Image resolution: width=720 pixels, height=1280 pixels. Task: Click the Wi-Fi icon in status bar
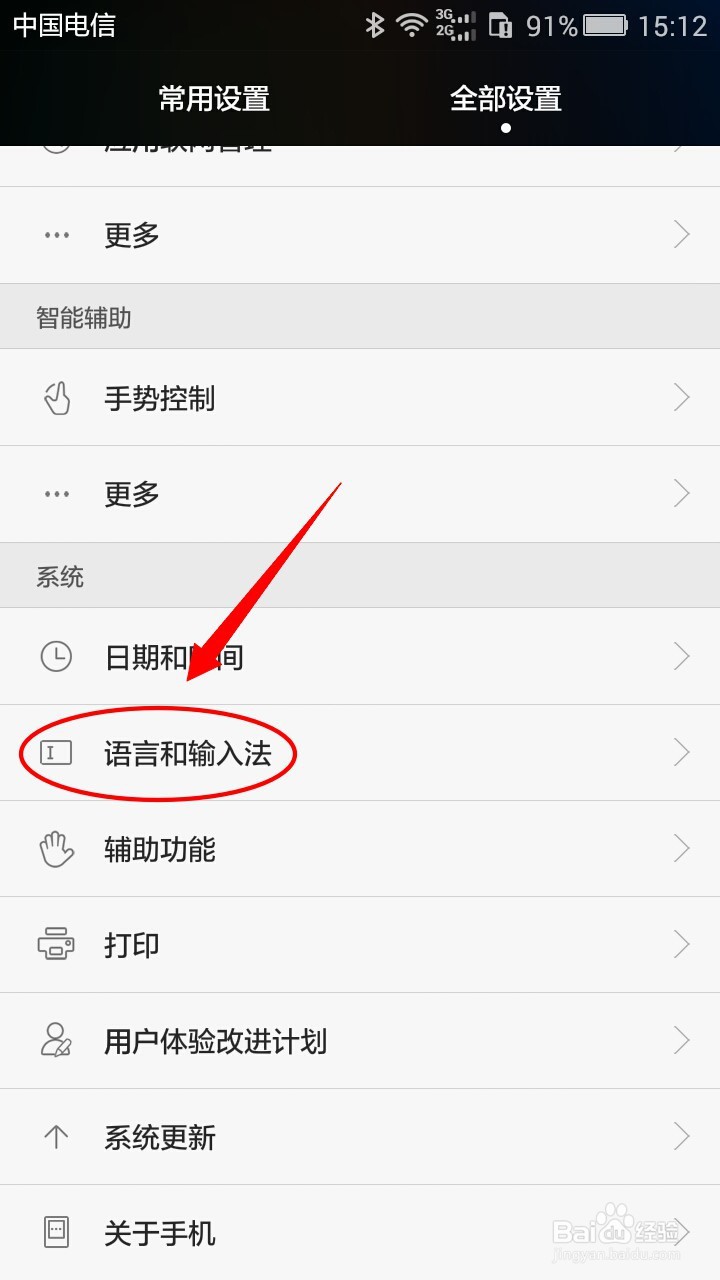(x=413, y=25)
